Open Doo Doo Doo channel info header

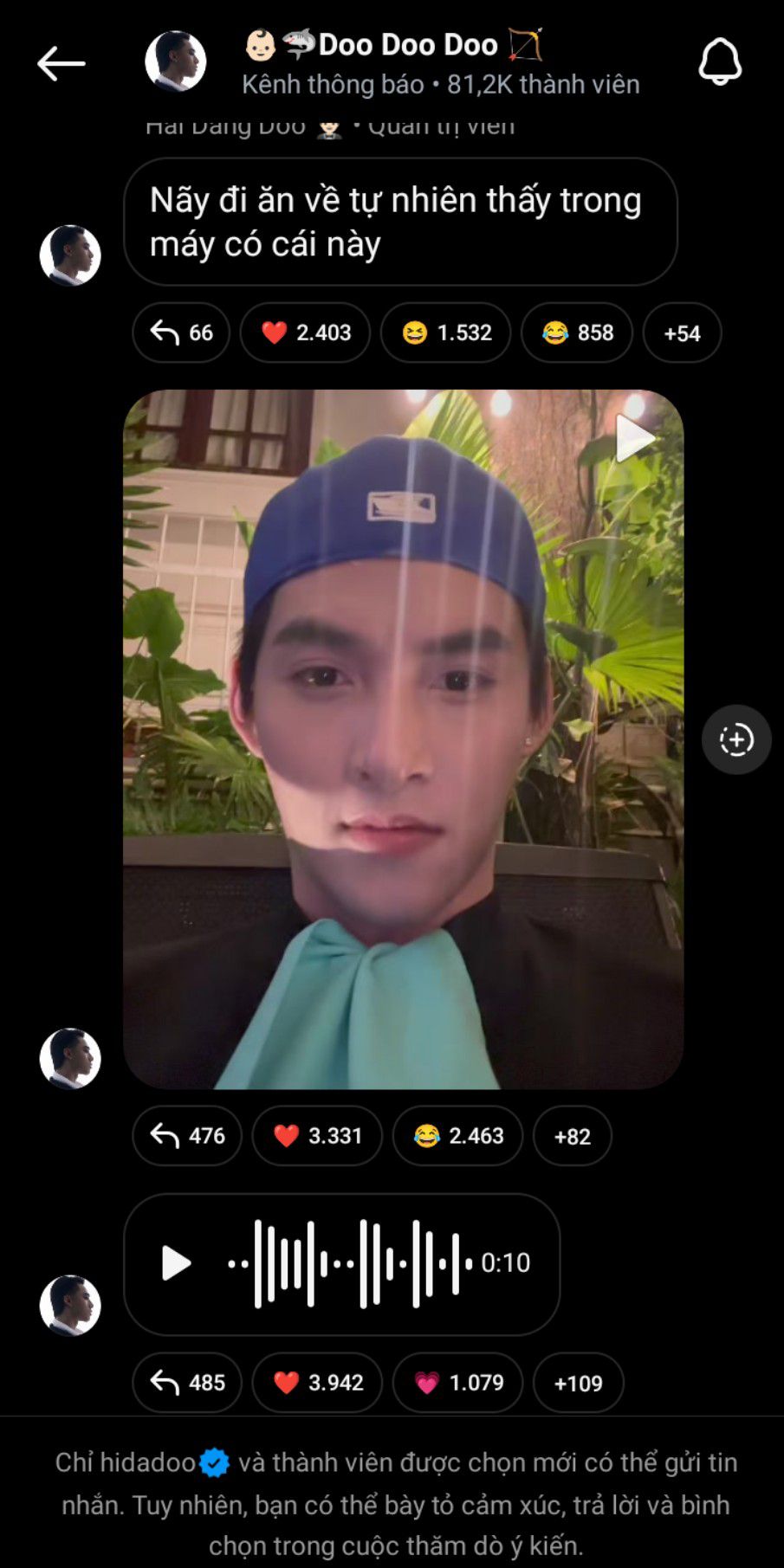440,63
